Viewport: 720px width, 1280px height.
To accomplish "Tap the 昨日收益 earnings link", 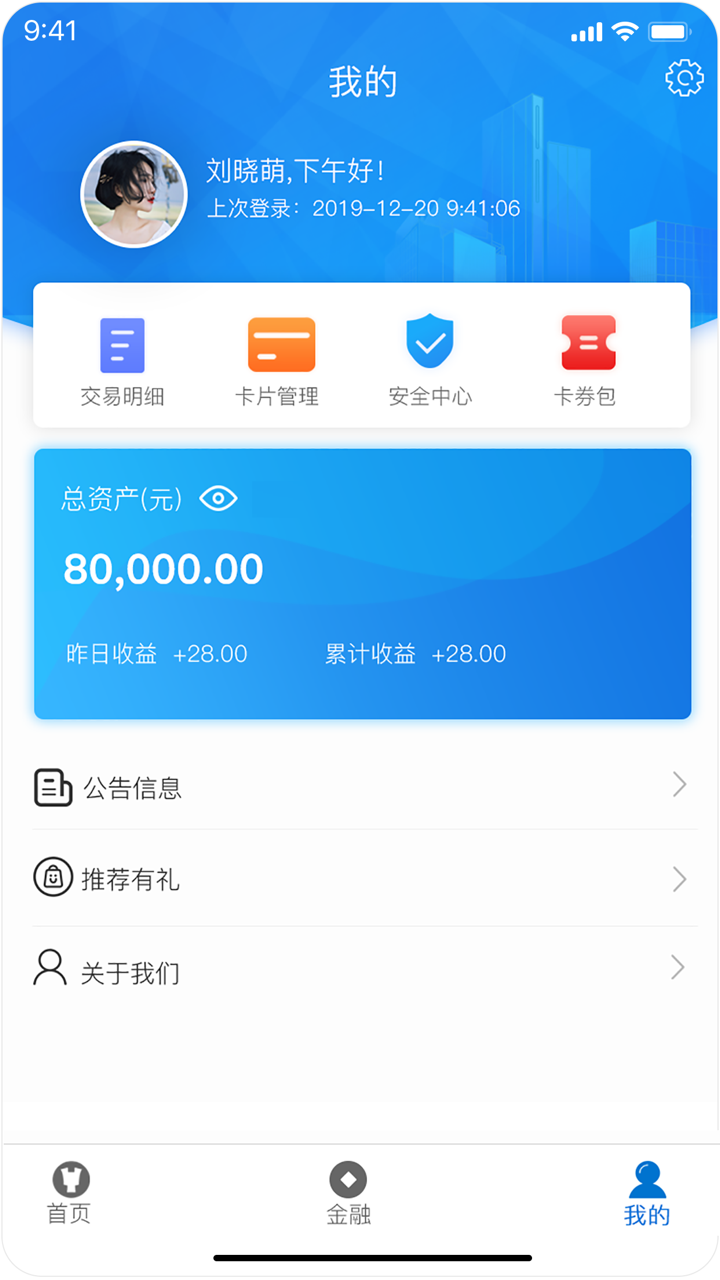I will [153, 653].
